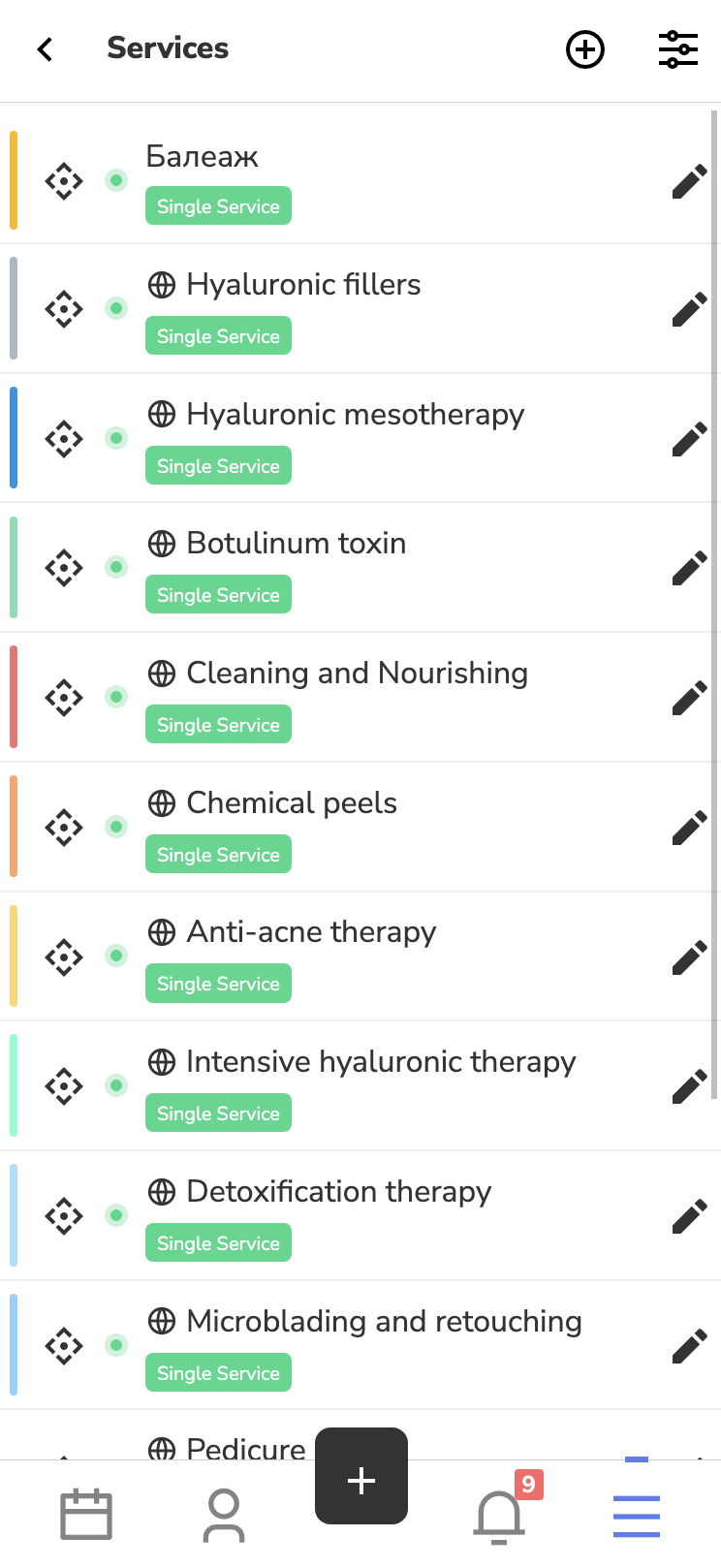
Task: Open the bottom-right menu icon
Action: pyautogui.click(x=637, y=1508)
